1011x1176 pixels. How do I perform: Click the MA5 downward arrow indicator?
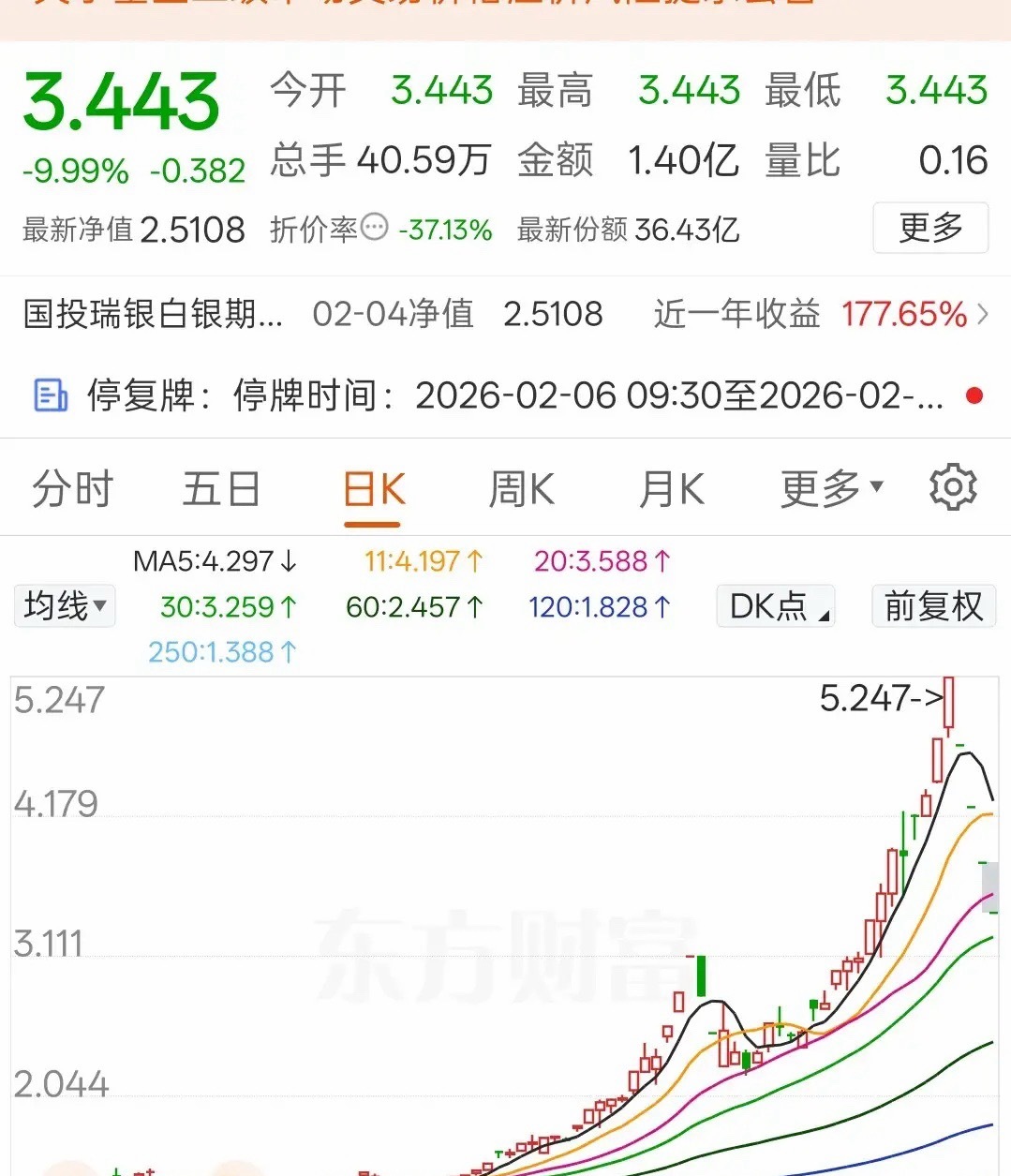pyautogui.click(x=288, y=560)
